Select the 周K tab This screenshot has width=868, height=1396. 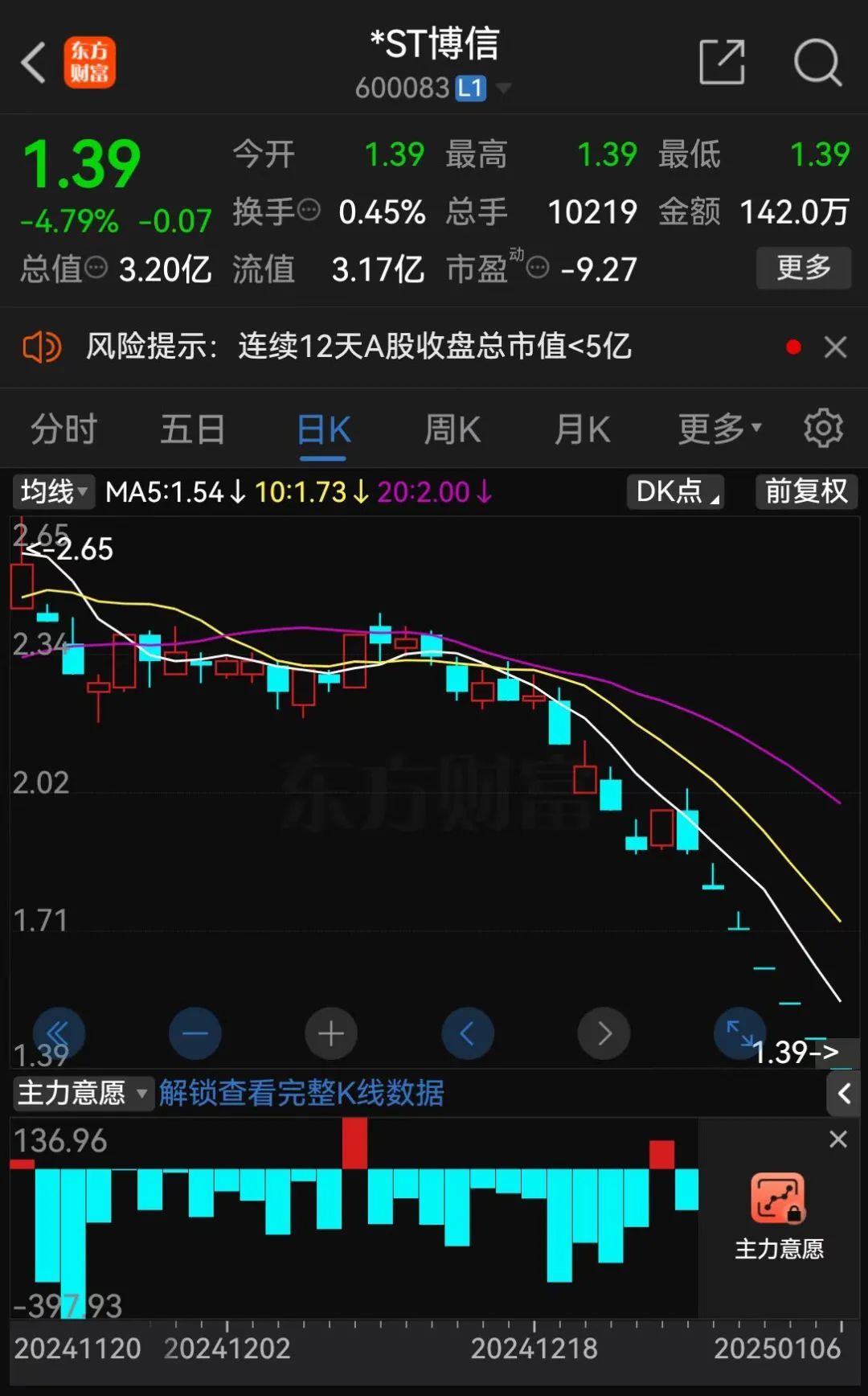[452, 429]
